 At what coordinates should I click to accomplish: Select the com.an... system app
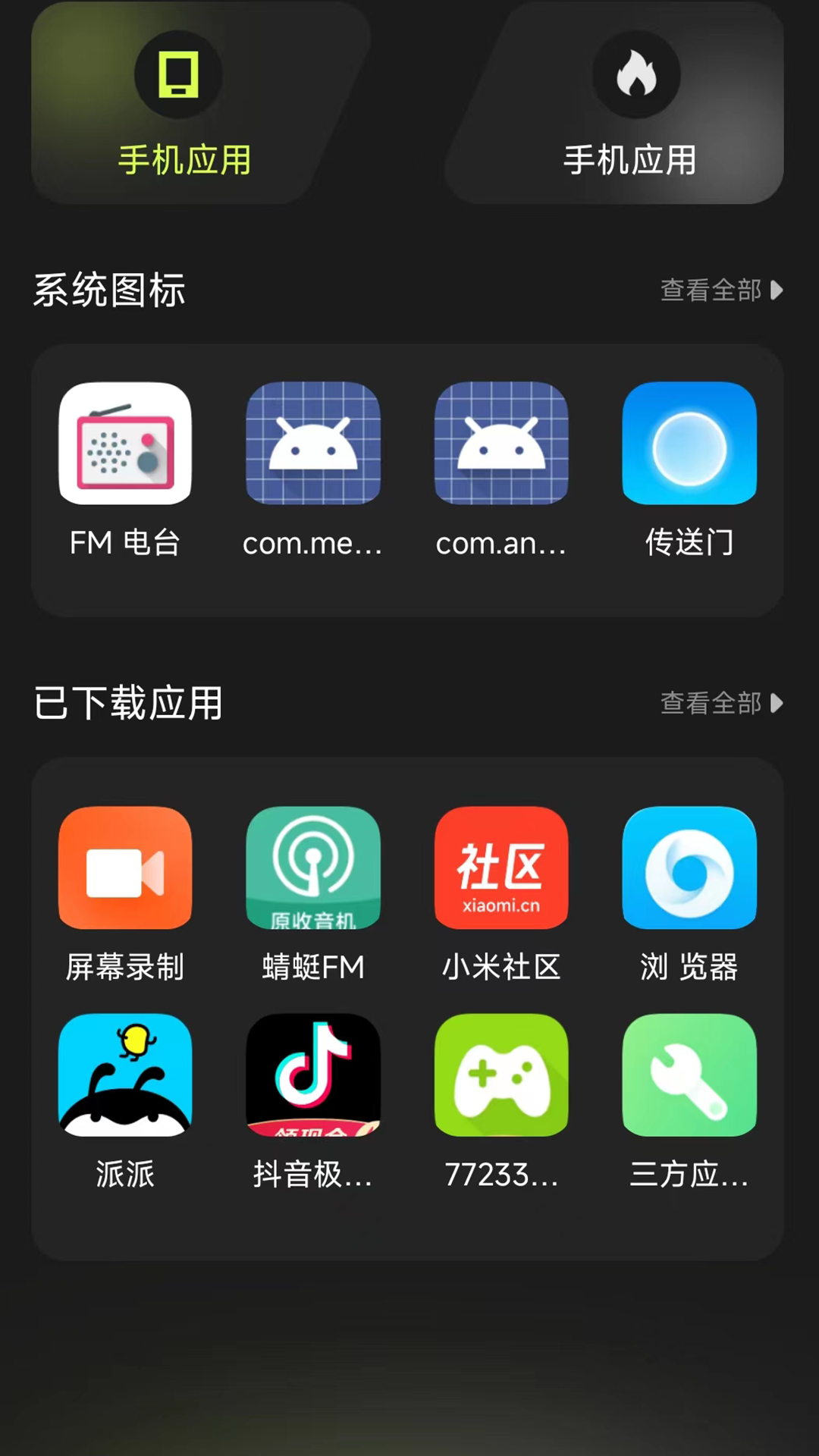pyautogui.click(x=501, y=444)
